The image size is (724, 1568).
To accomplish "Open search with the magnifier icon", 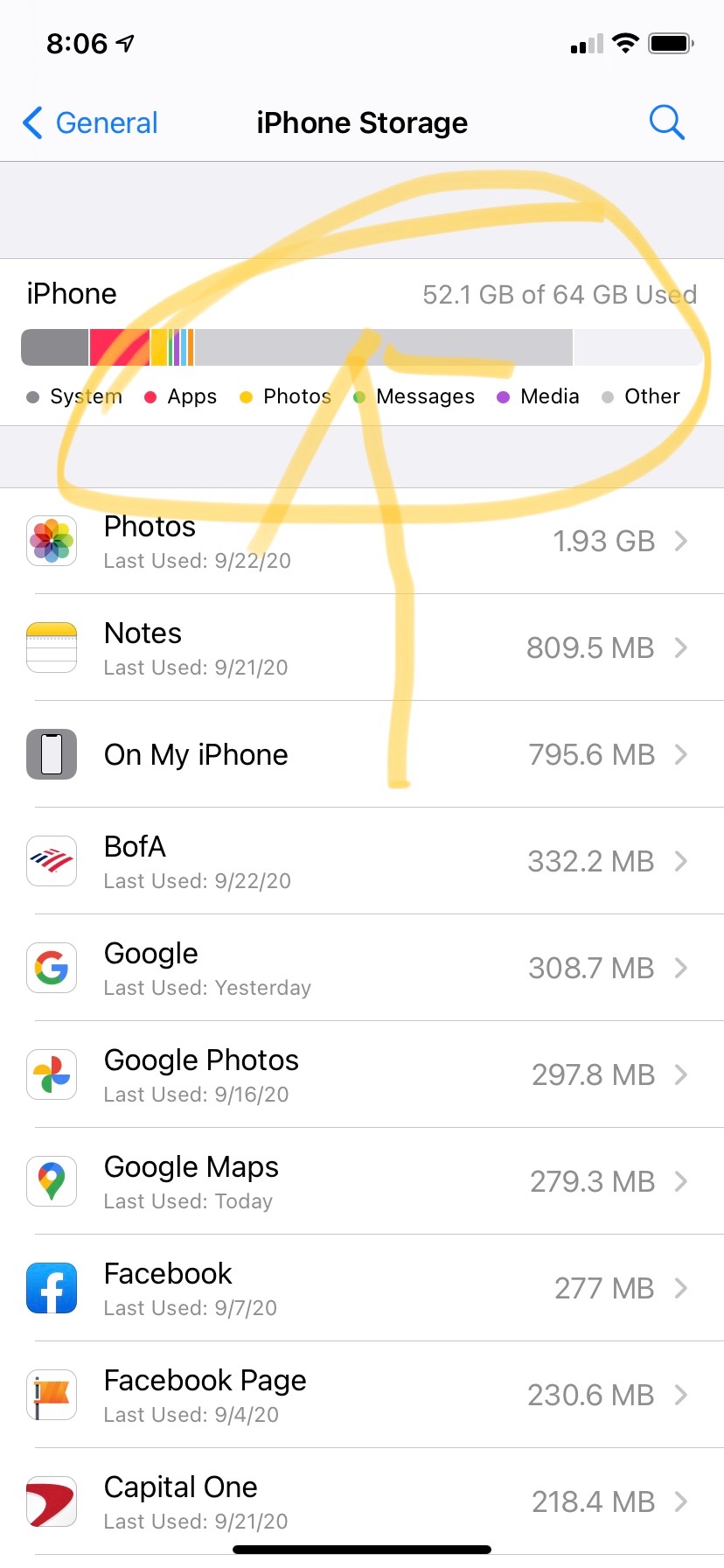I will (x=667, y=122).
